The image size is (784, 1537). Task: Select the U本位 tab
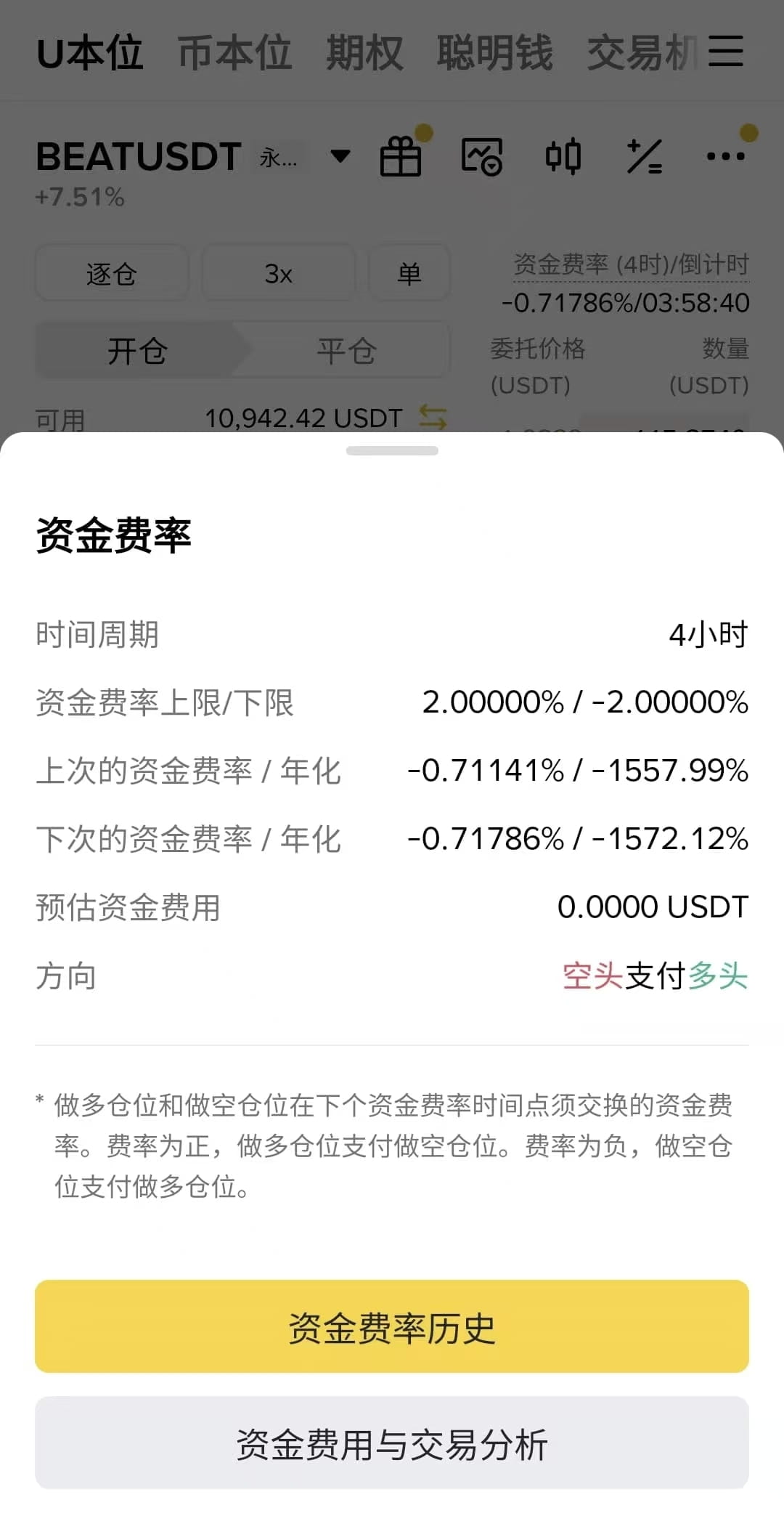tap(89, 53)
